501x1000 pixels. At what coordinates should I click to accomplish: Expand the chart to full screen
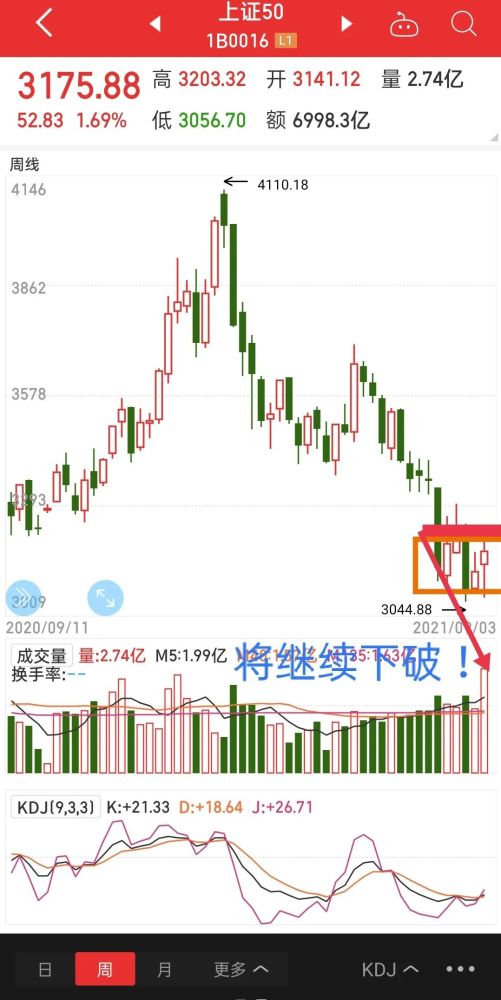pyautogui.click(x=105, y=598)
